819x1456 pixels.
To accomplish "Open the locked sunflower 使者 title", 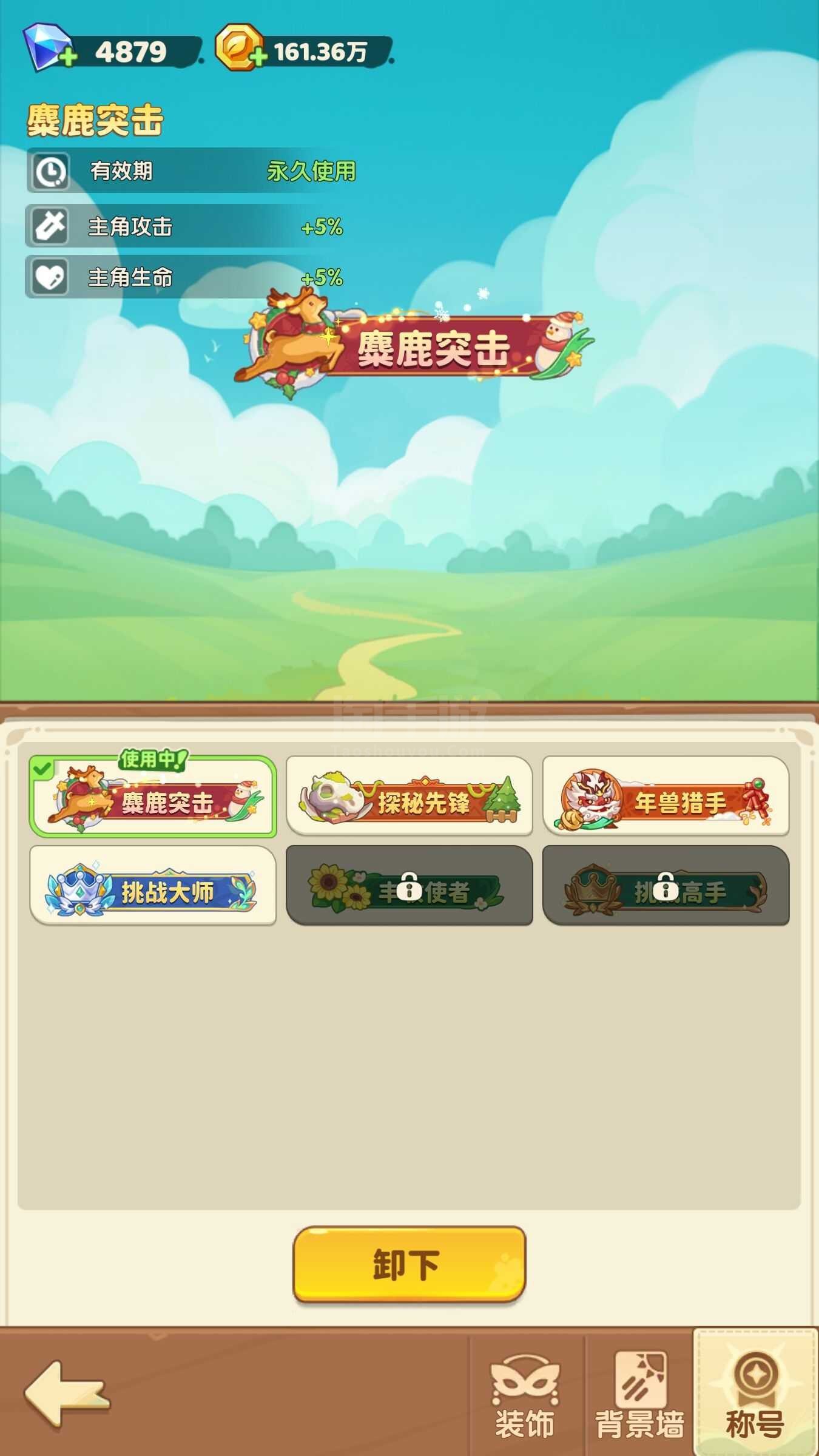I will (409, 885).
